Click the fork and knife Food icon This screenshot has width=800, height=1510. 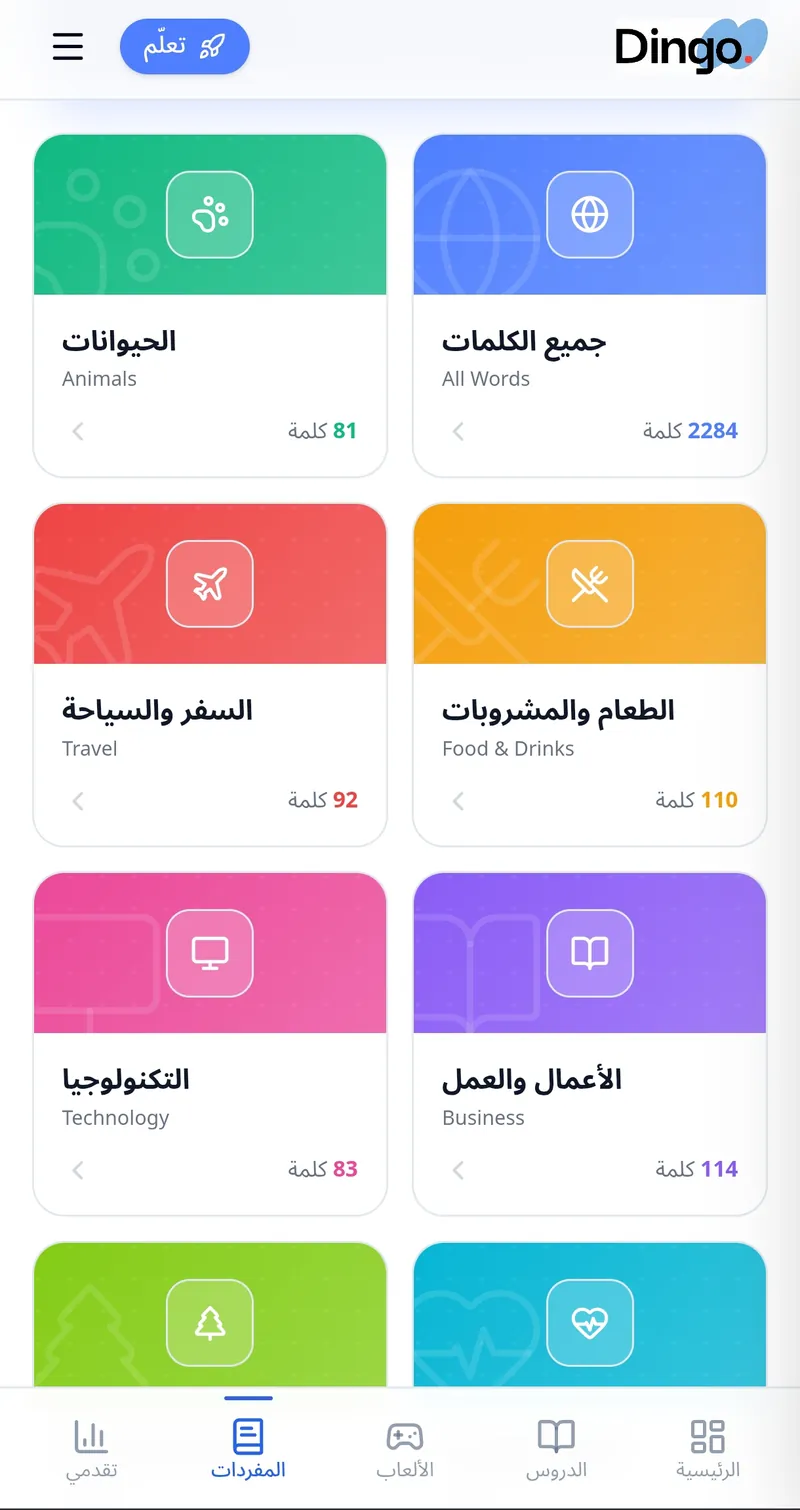point(590,584)
